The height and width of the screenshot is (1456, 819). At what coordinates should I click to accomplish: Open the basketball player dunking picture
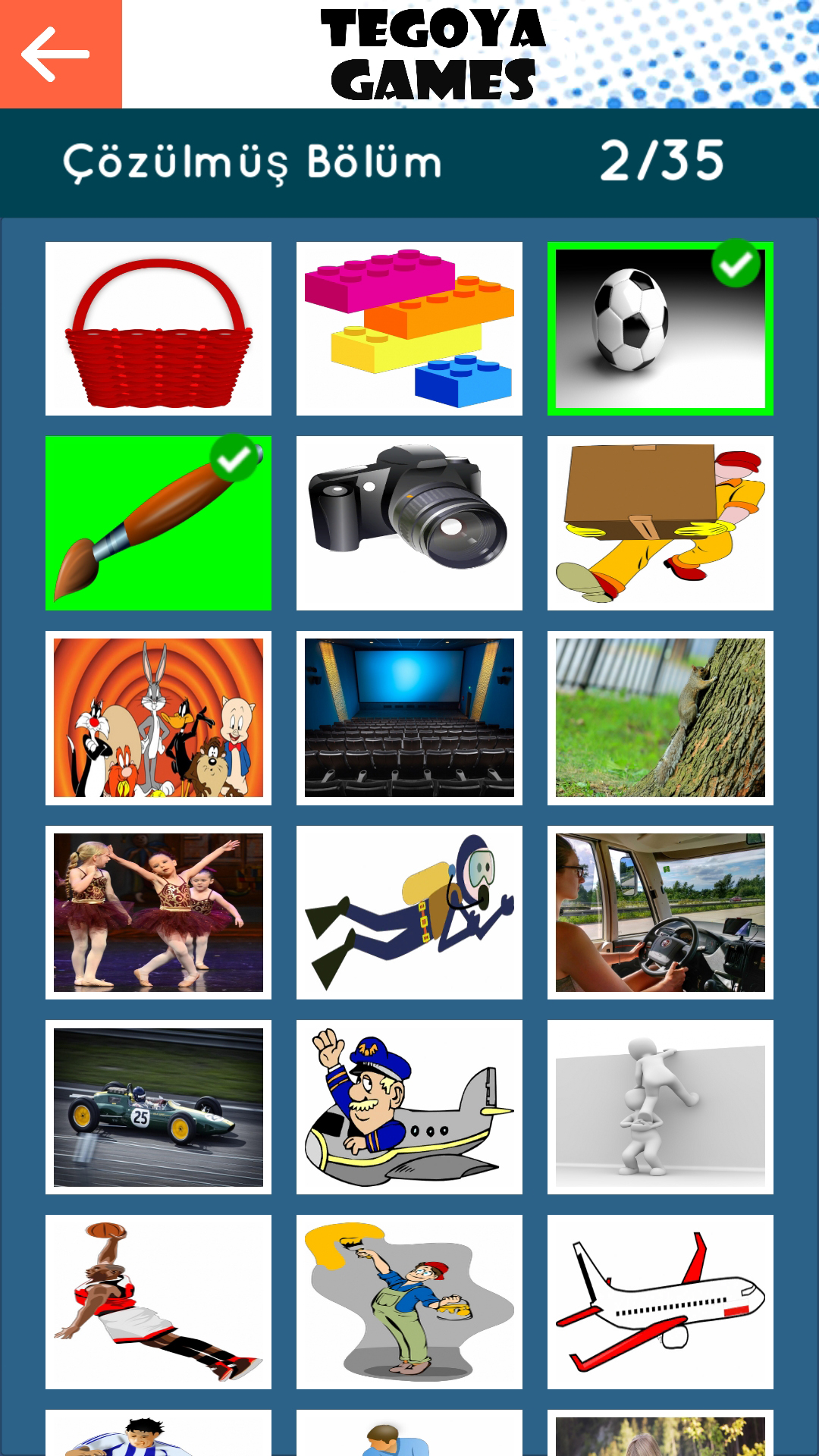[x=158, y=1301]
